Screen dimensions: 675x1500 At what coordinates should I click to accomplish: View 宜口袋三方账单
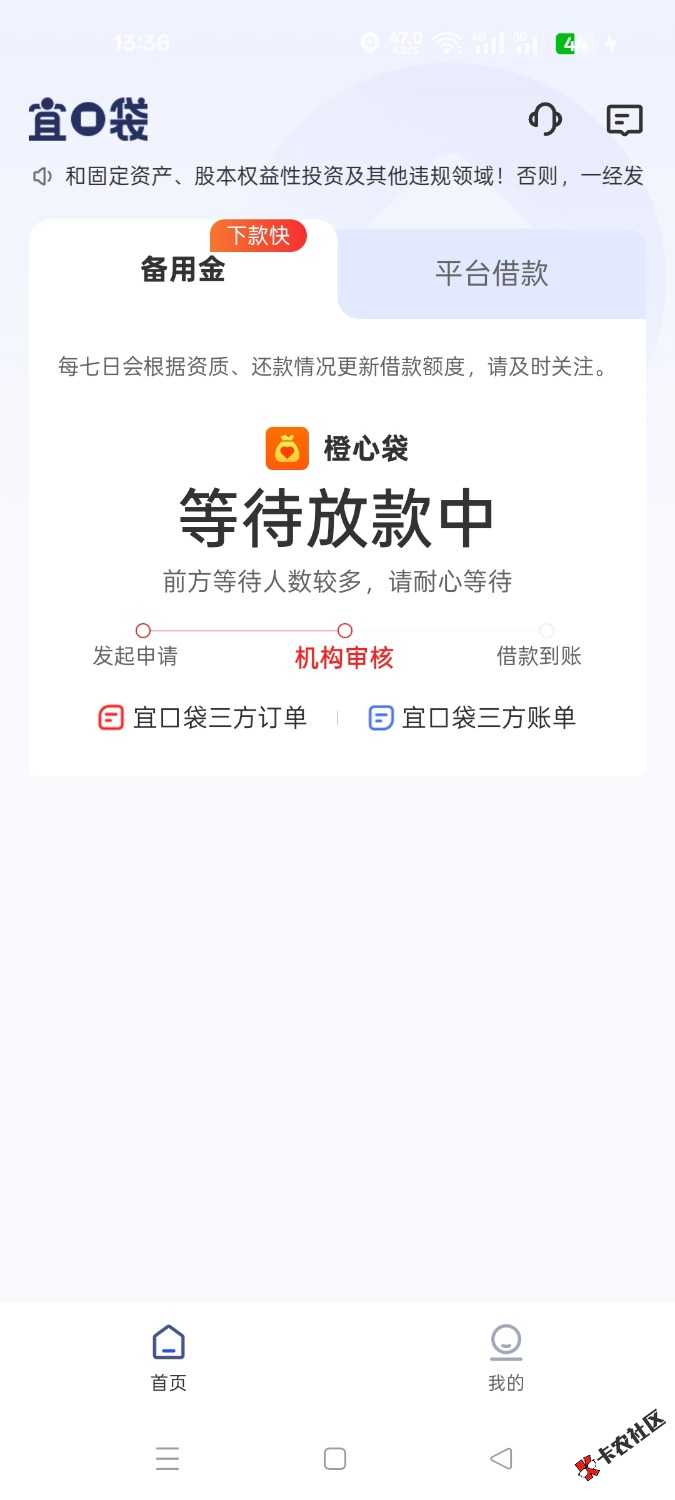pyautogui.click(x=472, y=718)
